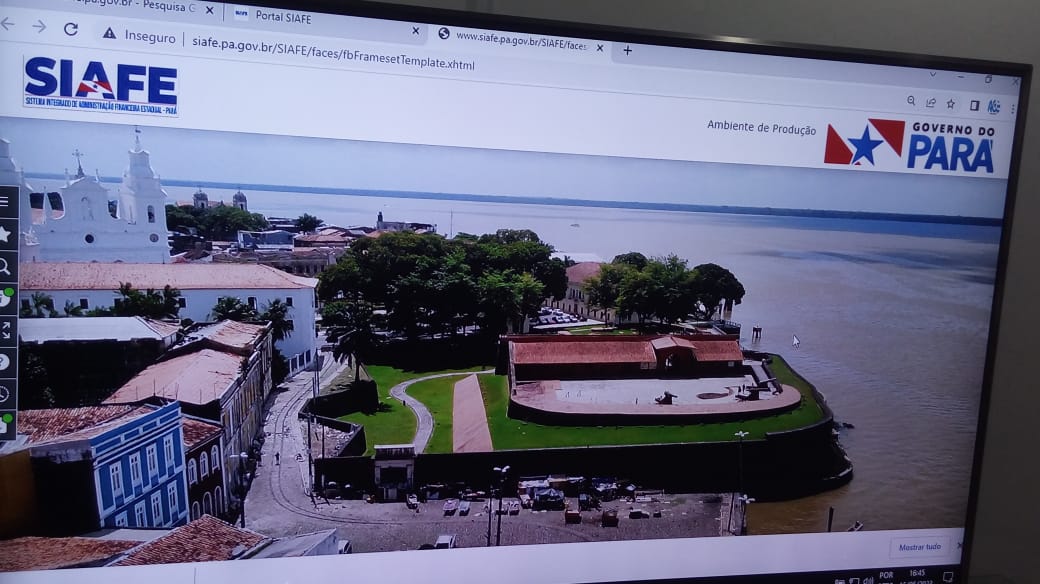Open the history clock icon

(x=5, y=393)
